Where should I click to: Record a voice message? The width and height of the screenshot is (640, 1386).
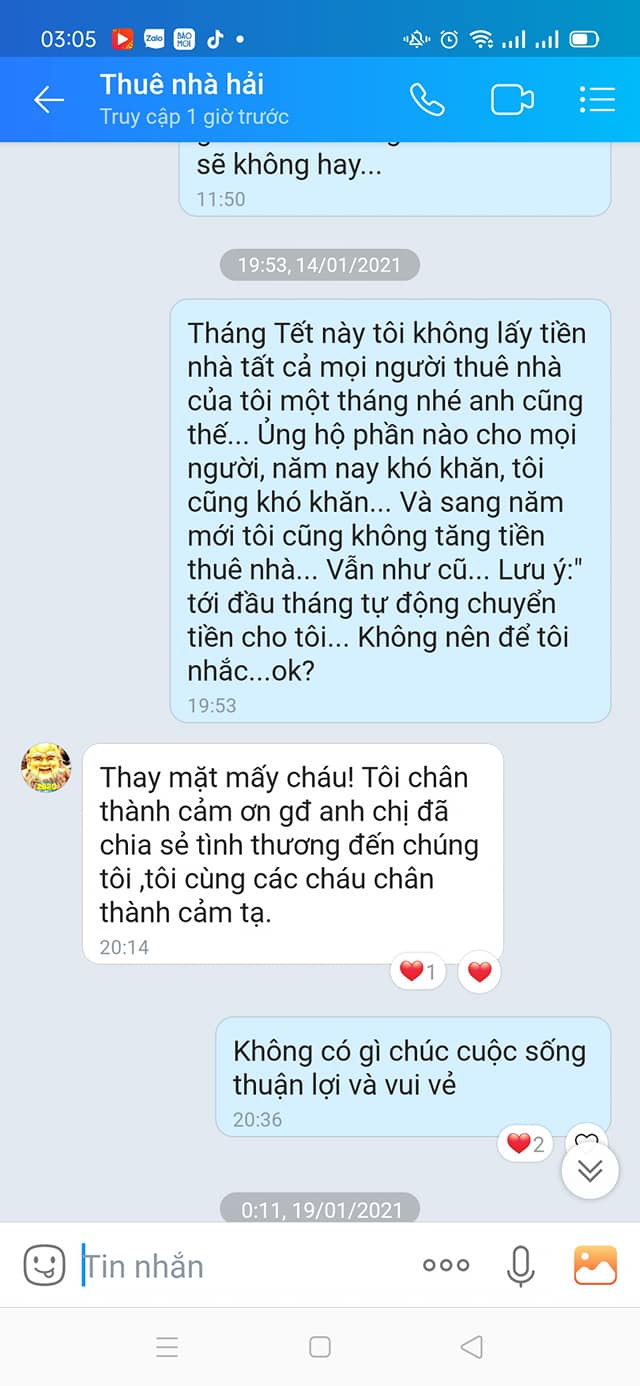(x=520, y=1266)
